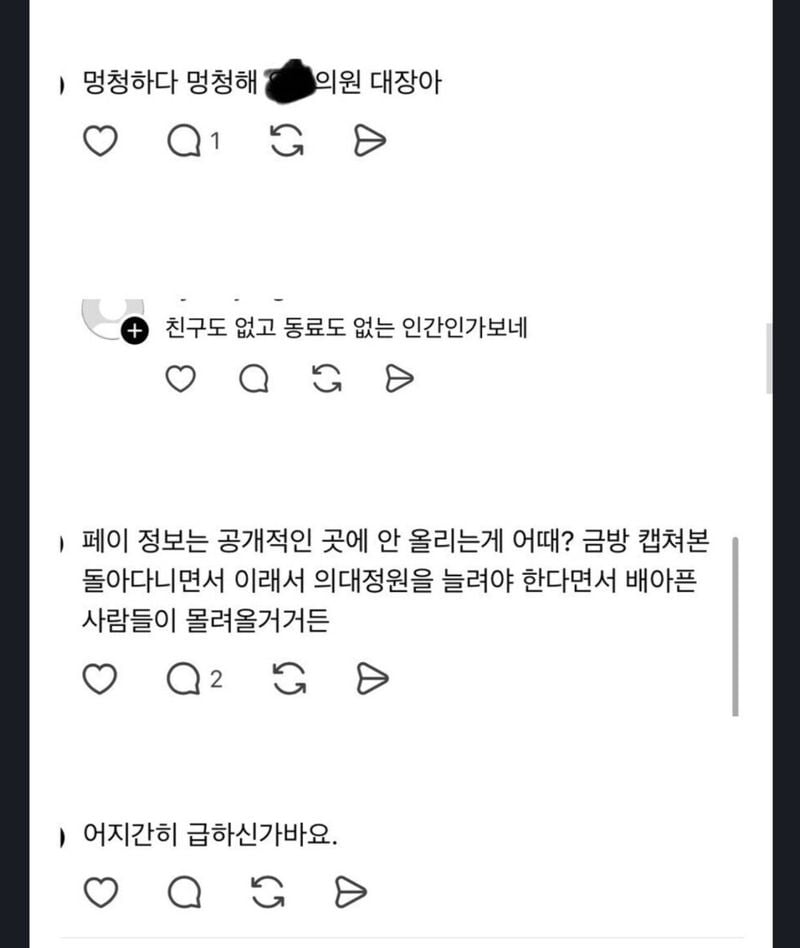Repost the '친구도 없고 동료도 없는' reply

point(327,379)
